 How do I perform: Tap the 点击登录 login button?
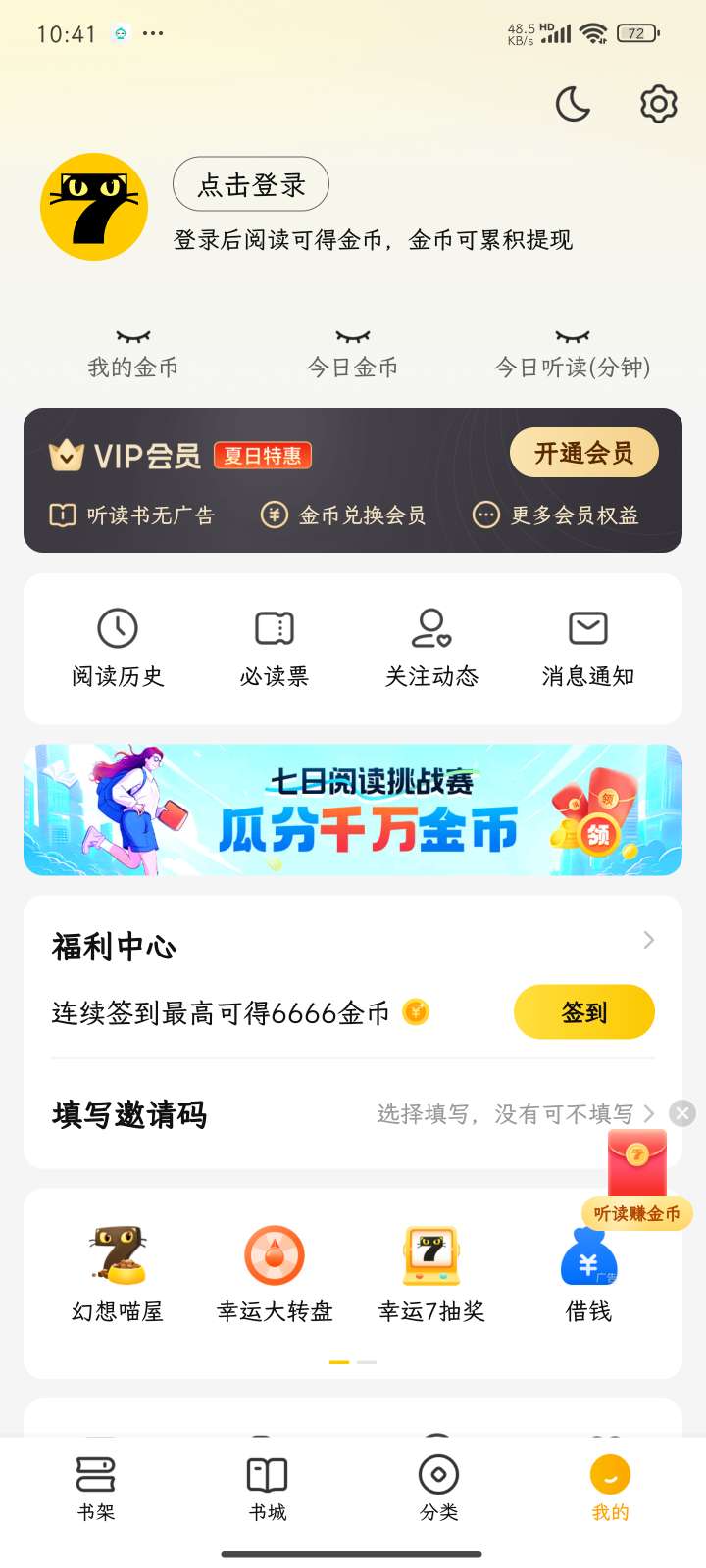tap(251, 184)
